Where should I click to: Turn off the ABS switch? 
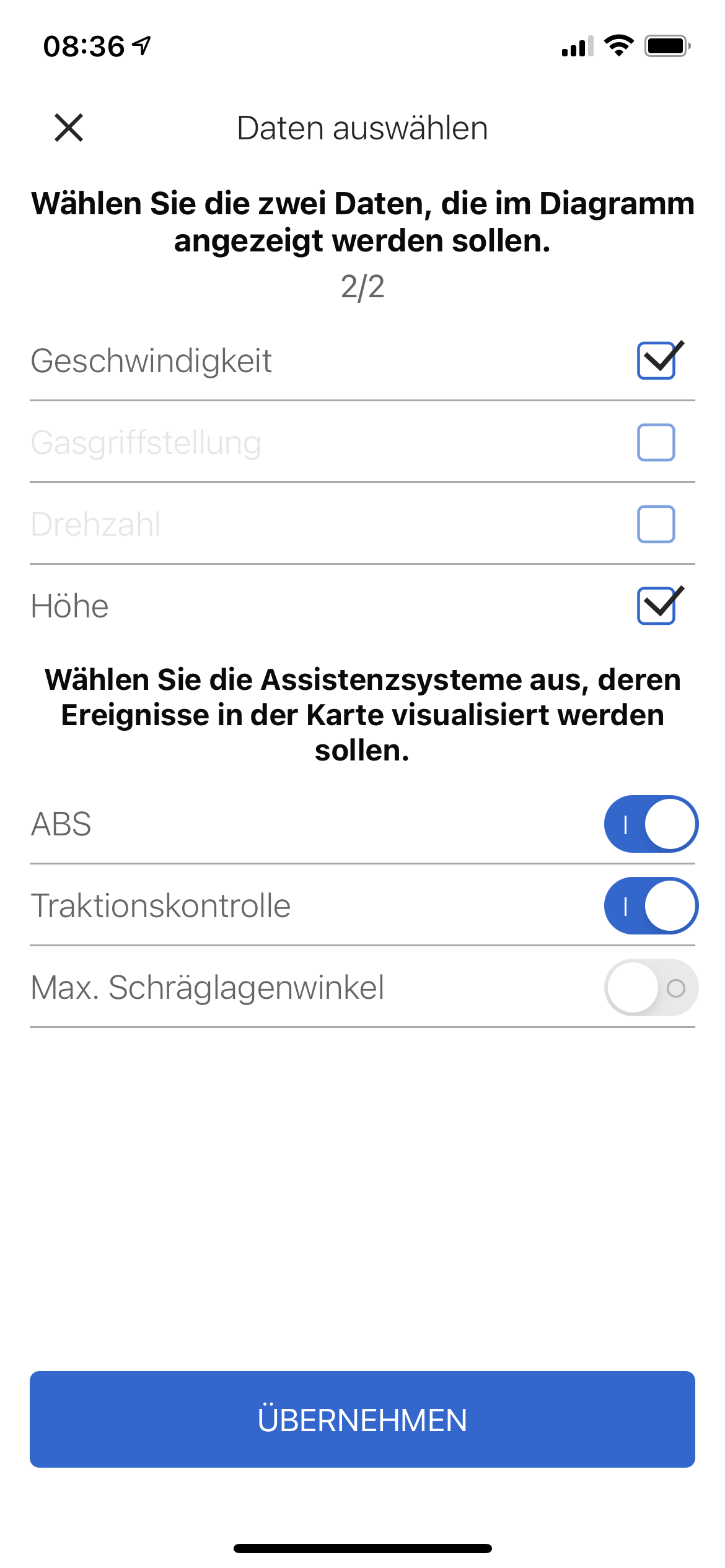pyautogui.click(x=651, y=824)
